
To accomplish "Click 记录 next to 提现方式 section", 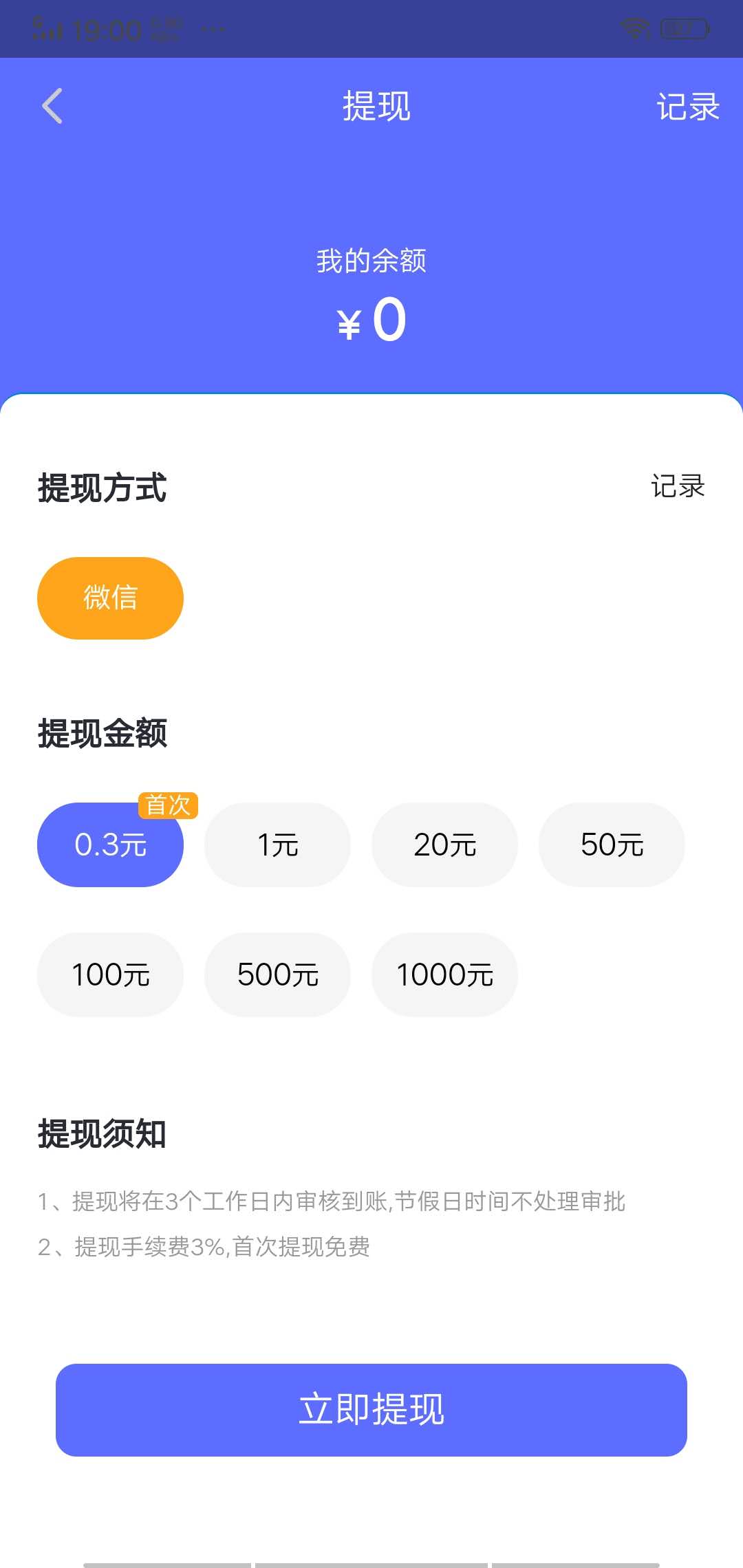I will tap(677, 487).
